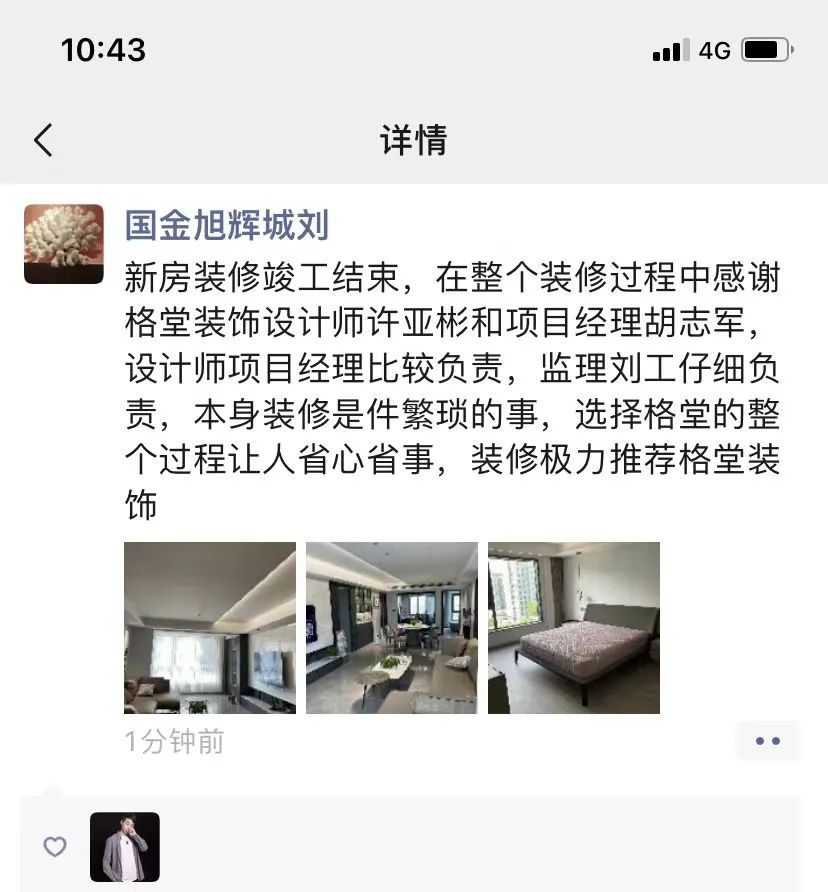Open the poster's coral avatar
Image resolution: width=828 pixels, height=892 pixels.
[x=64, y=244]
